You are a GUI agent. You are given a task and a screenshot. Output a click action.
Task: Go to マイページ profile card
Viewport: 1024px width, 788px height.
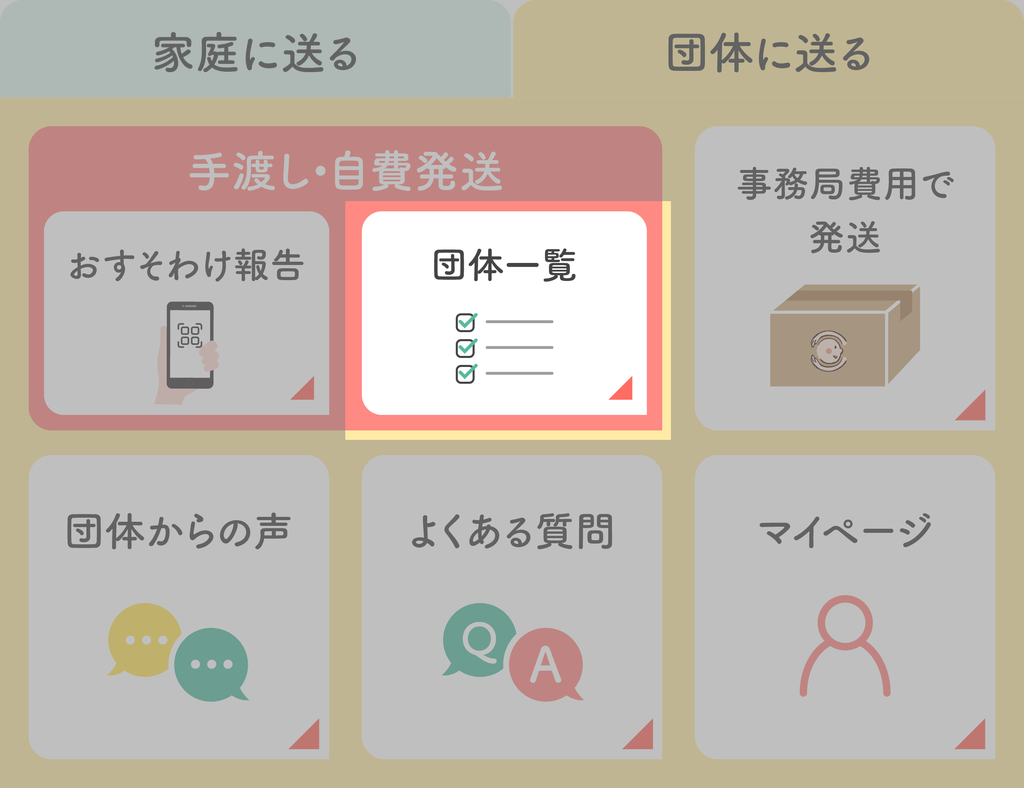pos(845,607)
